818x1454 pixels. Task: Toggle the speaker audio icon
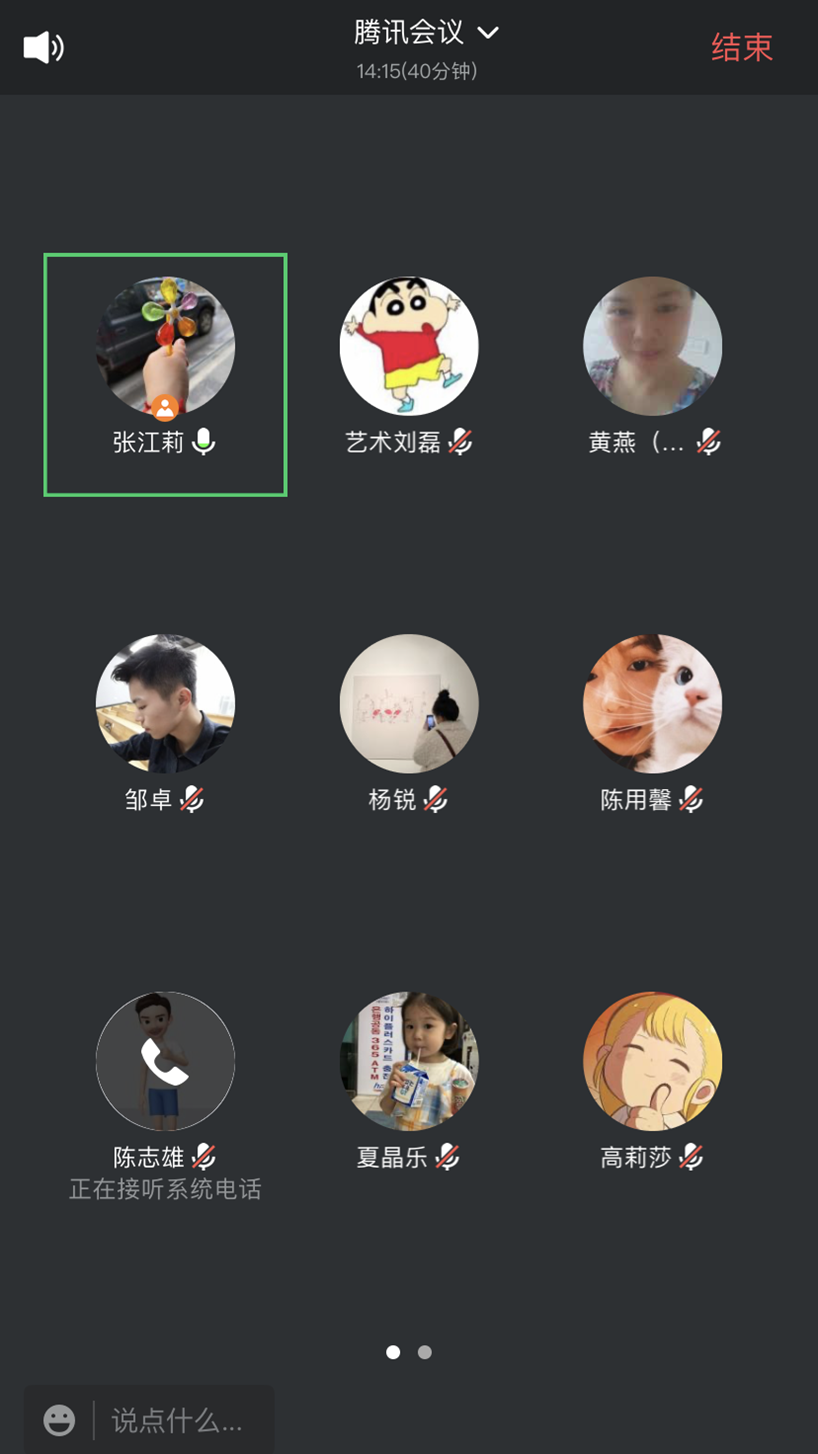pyautogui.click(x=43, y=47)
